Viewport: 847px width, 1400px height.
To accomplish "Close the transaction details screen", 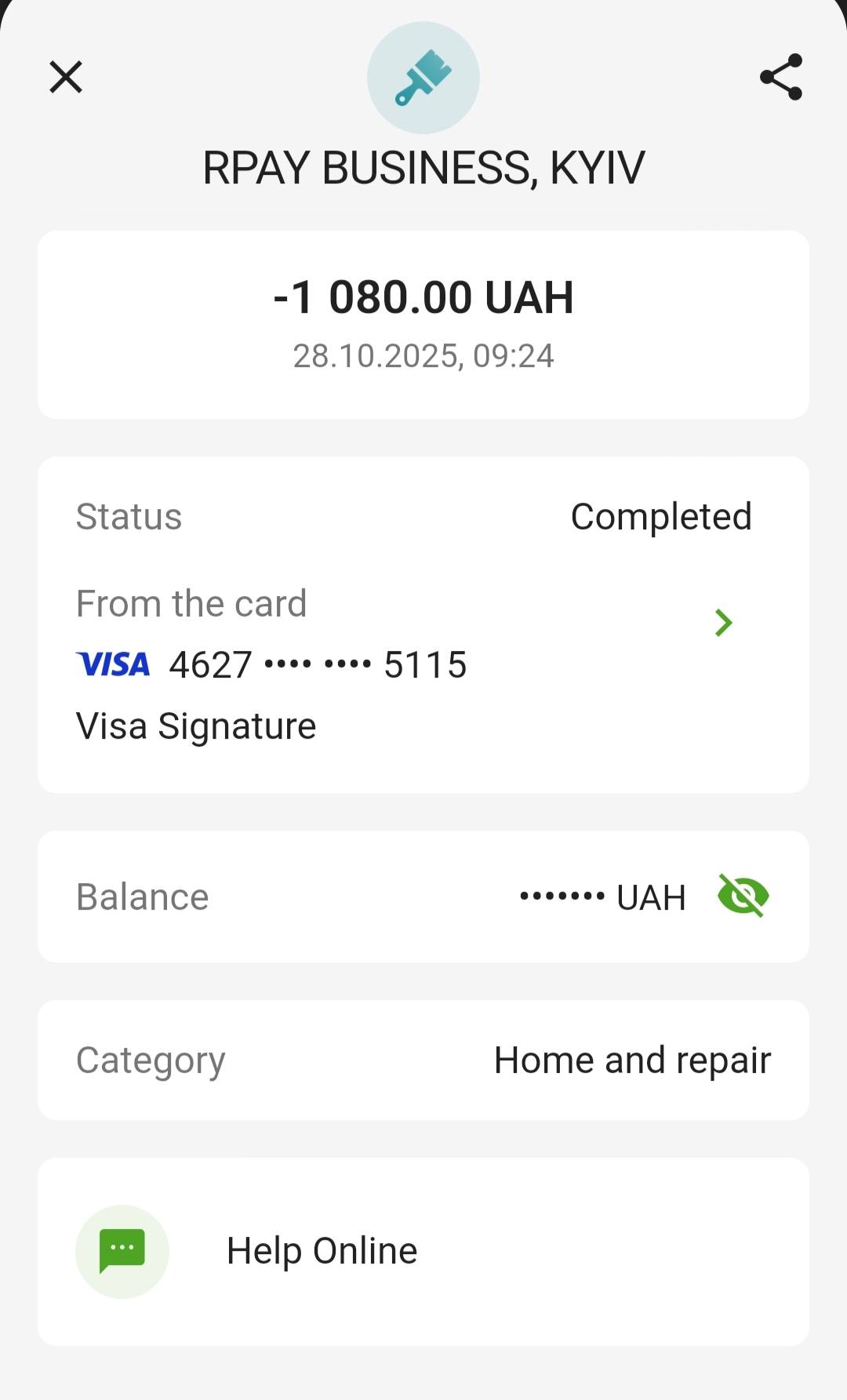I will [66, 77].
